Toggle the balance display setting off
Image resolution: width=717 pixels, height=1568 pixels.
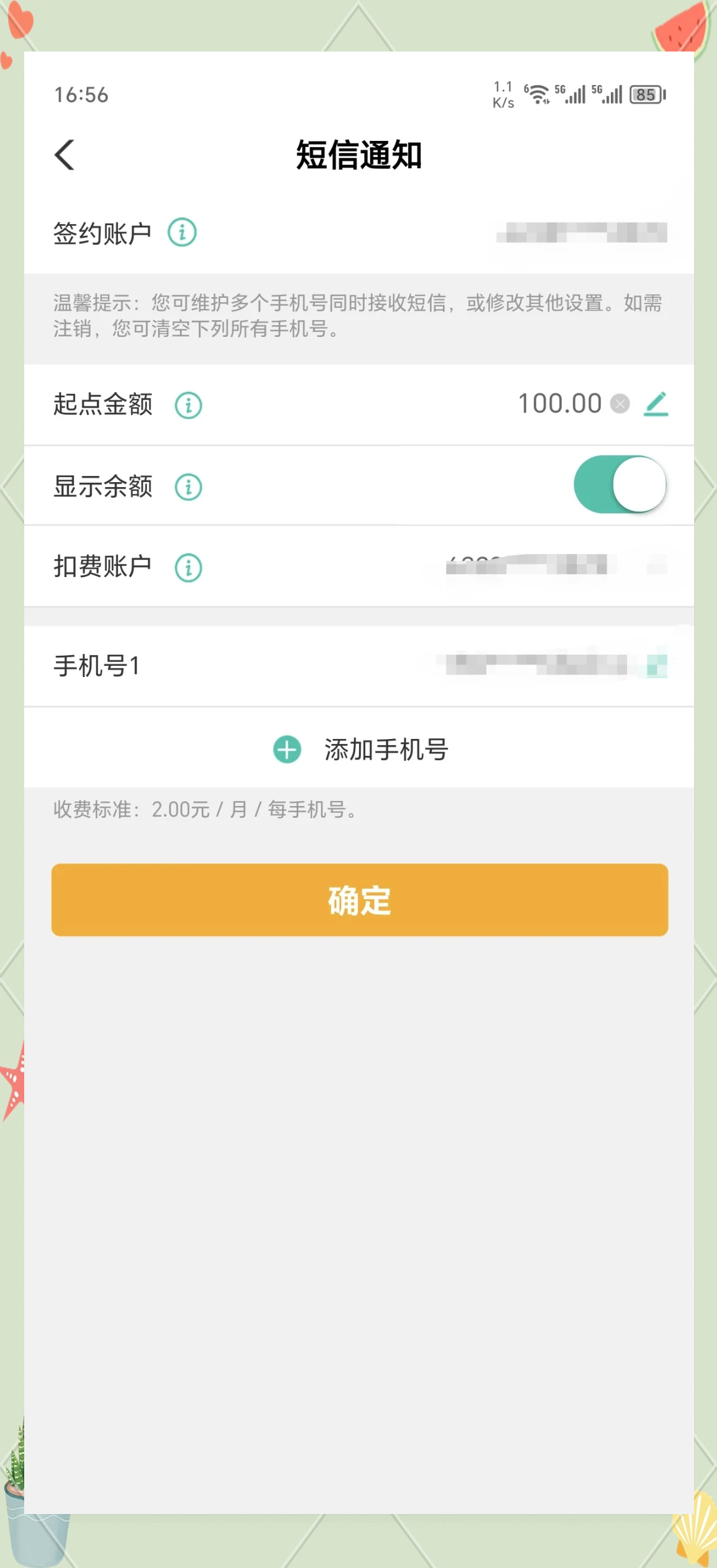tap(620, 485)
